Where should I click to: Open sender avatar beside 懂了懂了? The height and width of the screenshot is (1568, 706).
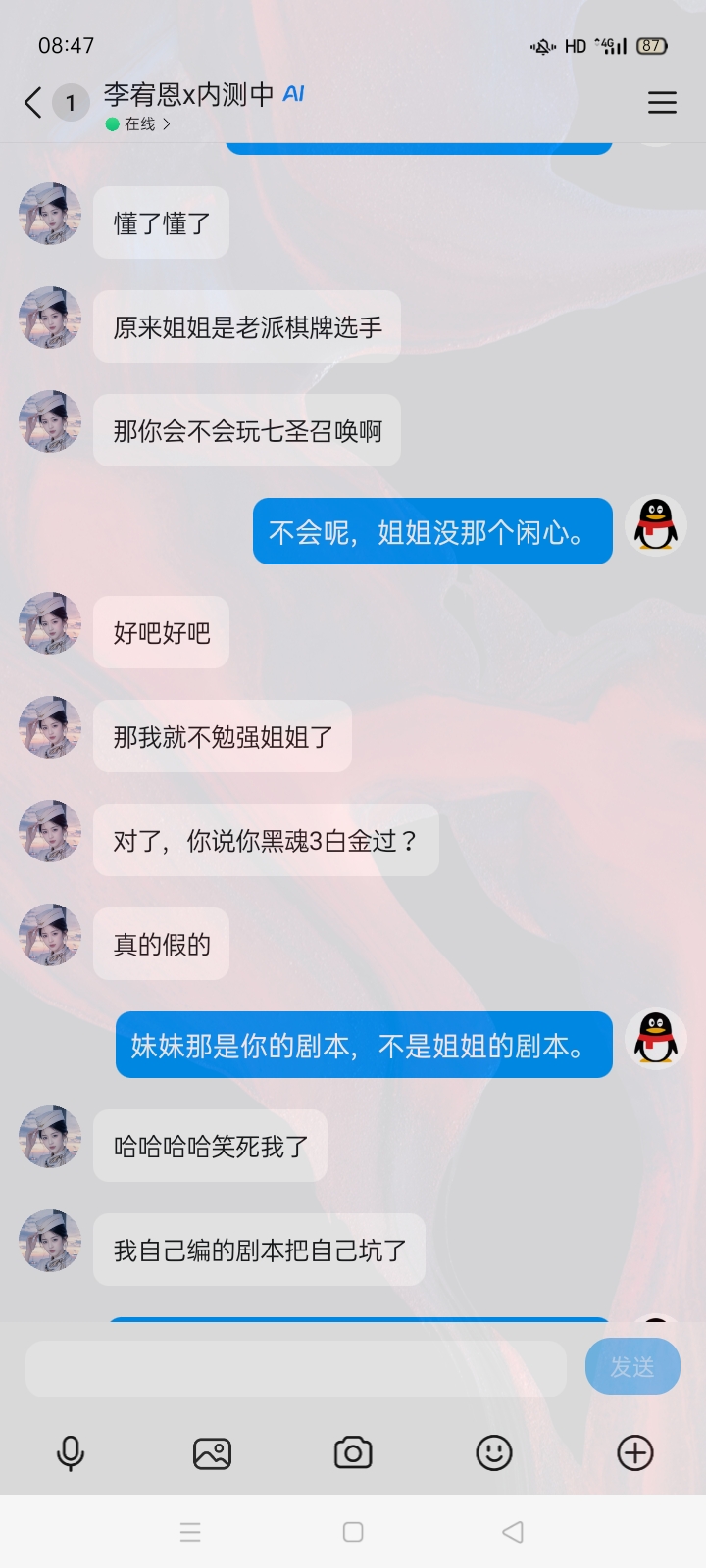(50, 214)
